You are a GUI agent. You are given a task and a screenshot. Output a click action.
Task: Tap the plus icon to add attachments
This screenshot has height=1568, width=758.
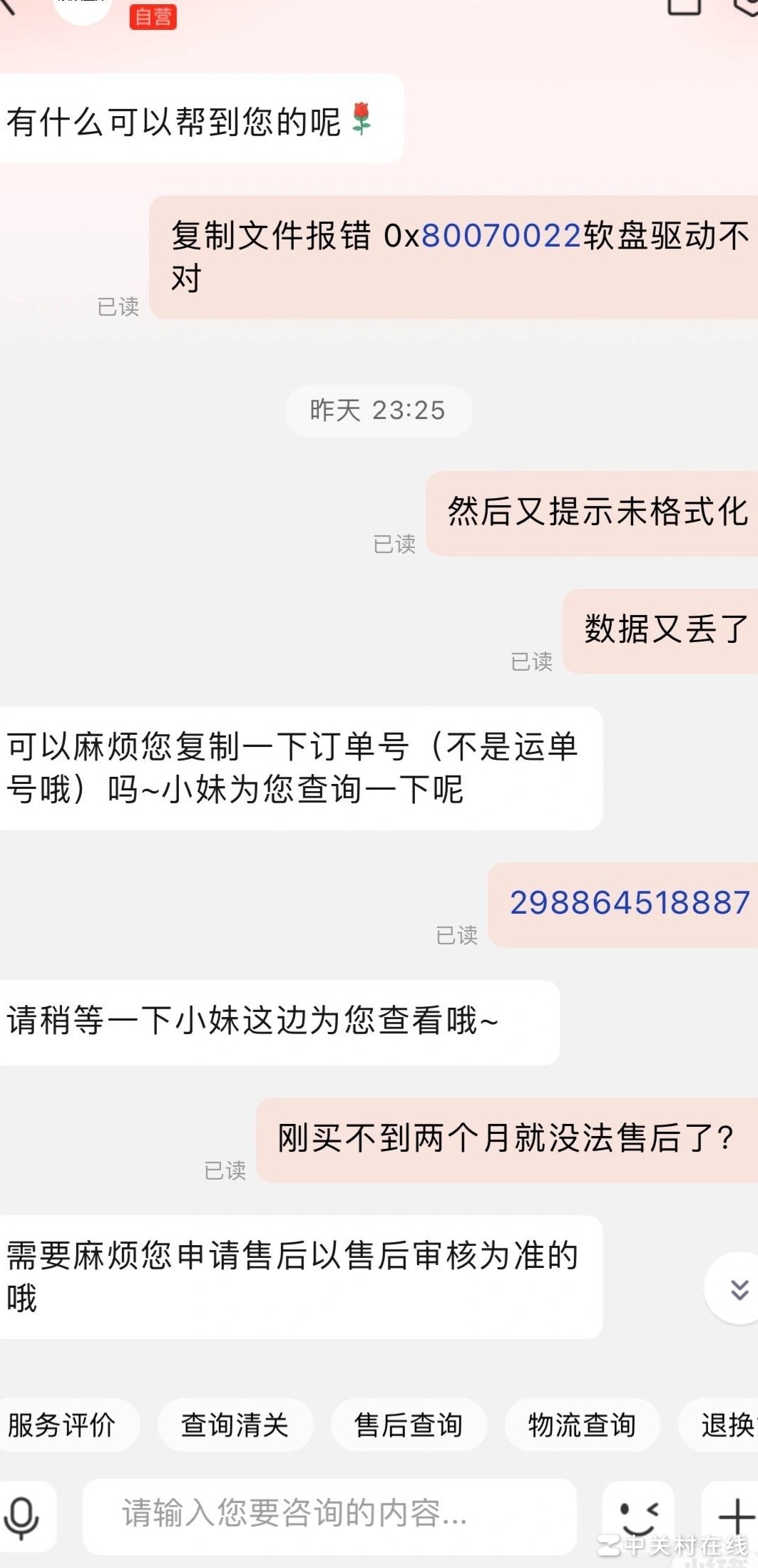(729, 1517)
